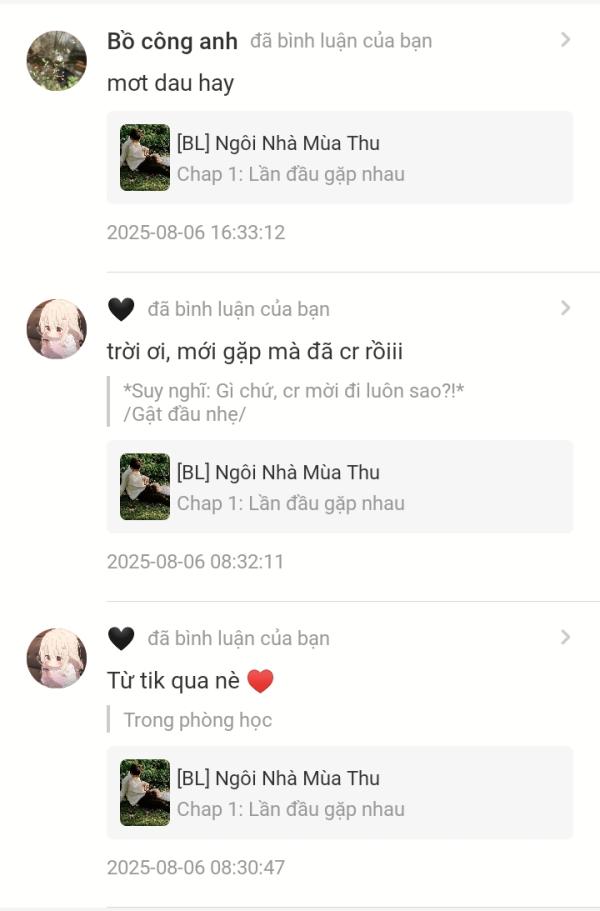Open story card under "Trong phòng học"
The image size is (600, 911).
click(x=339, y=793)
